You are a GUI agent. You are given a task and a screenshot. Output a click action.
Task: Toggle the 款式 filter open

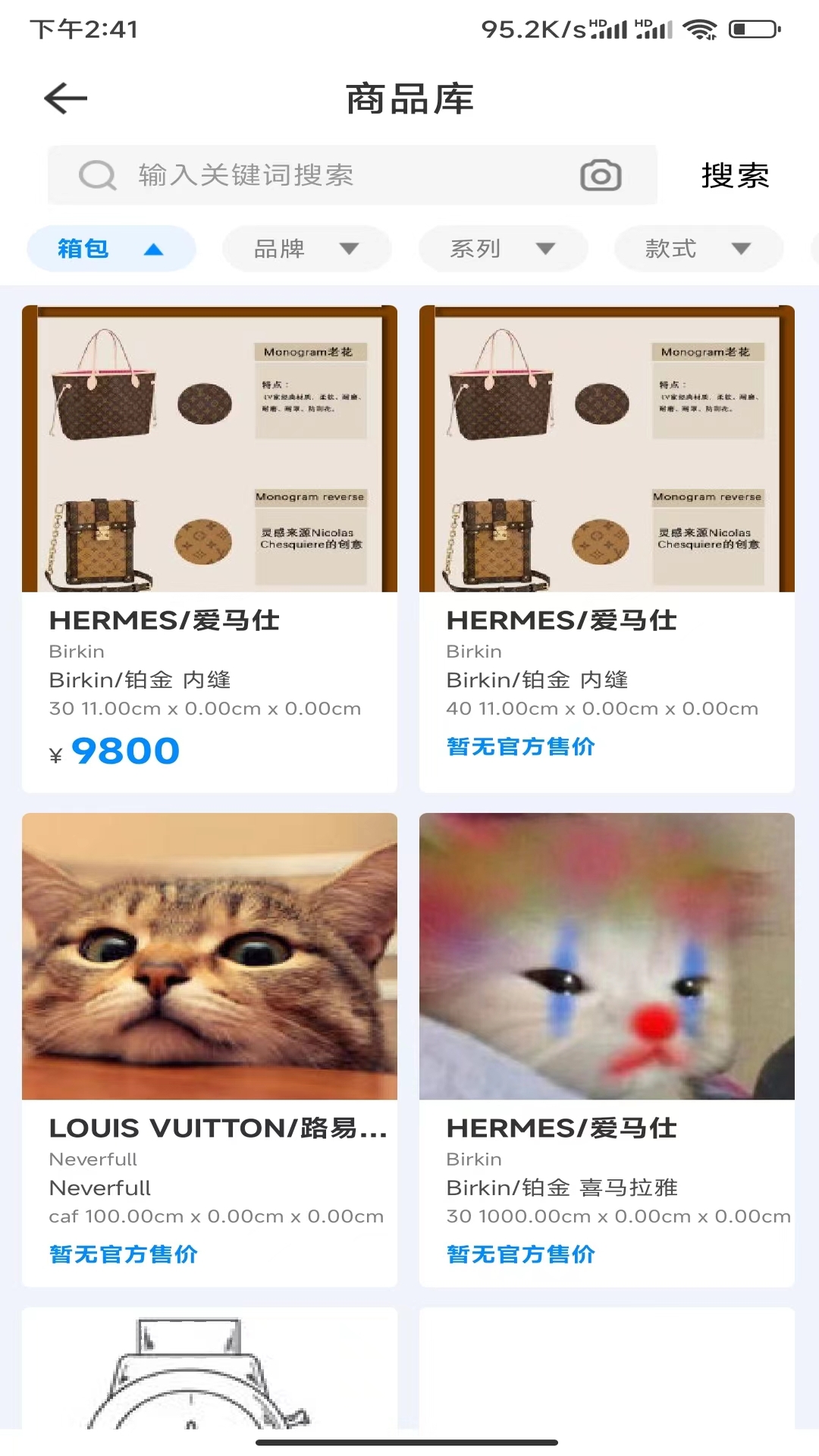(697, 249)
